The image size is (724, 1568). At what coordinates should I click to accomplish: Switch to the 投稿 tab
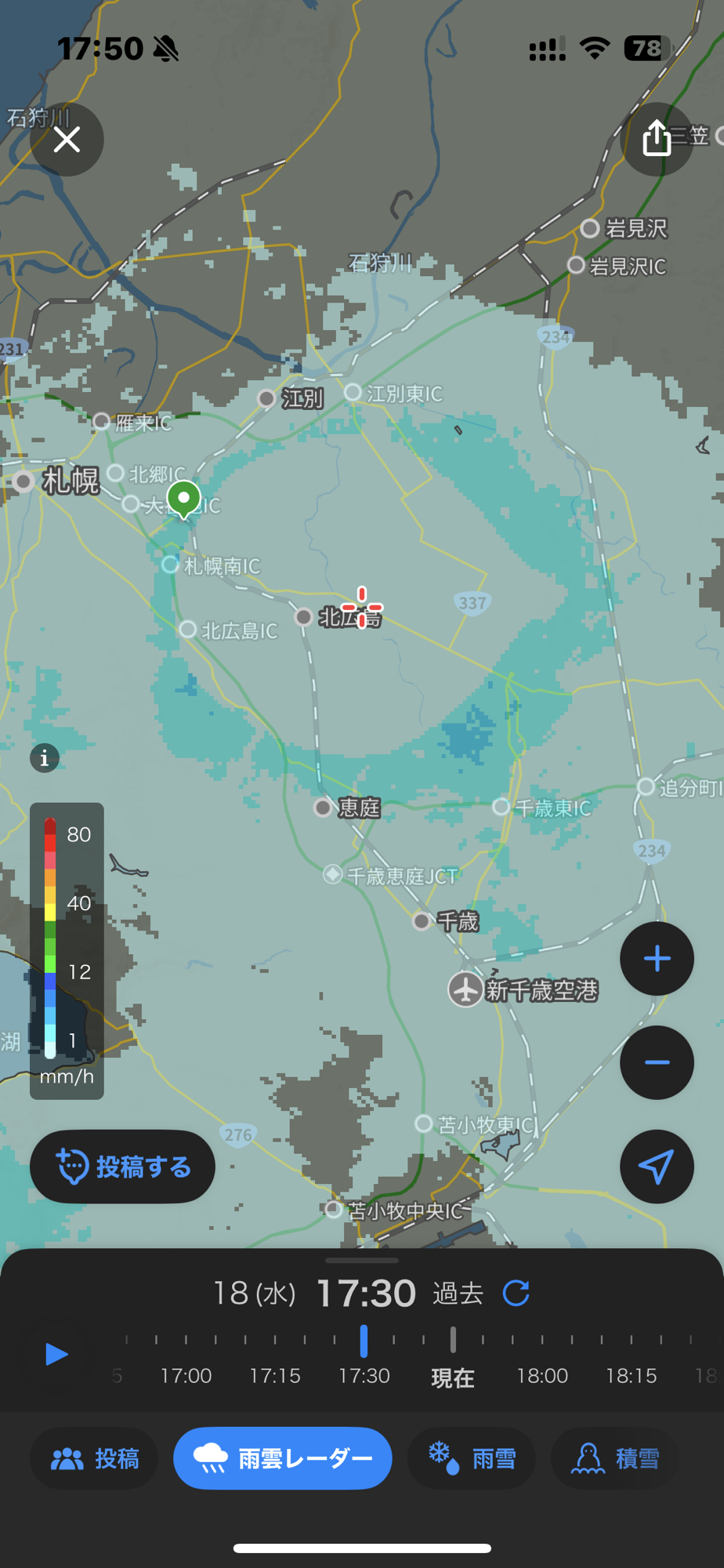click(x=94, y=1458)
